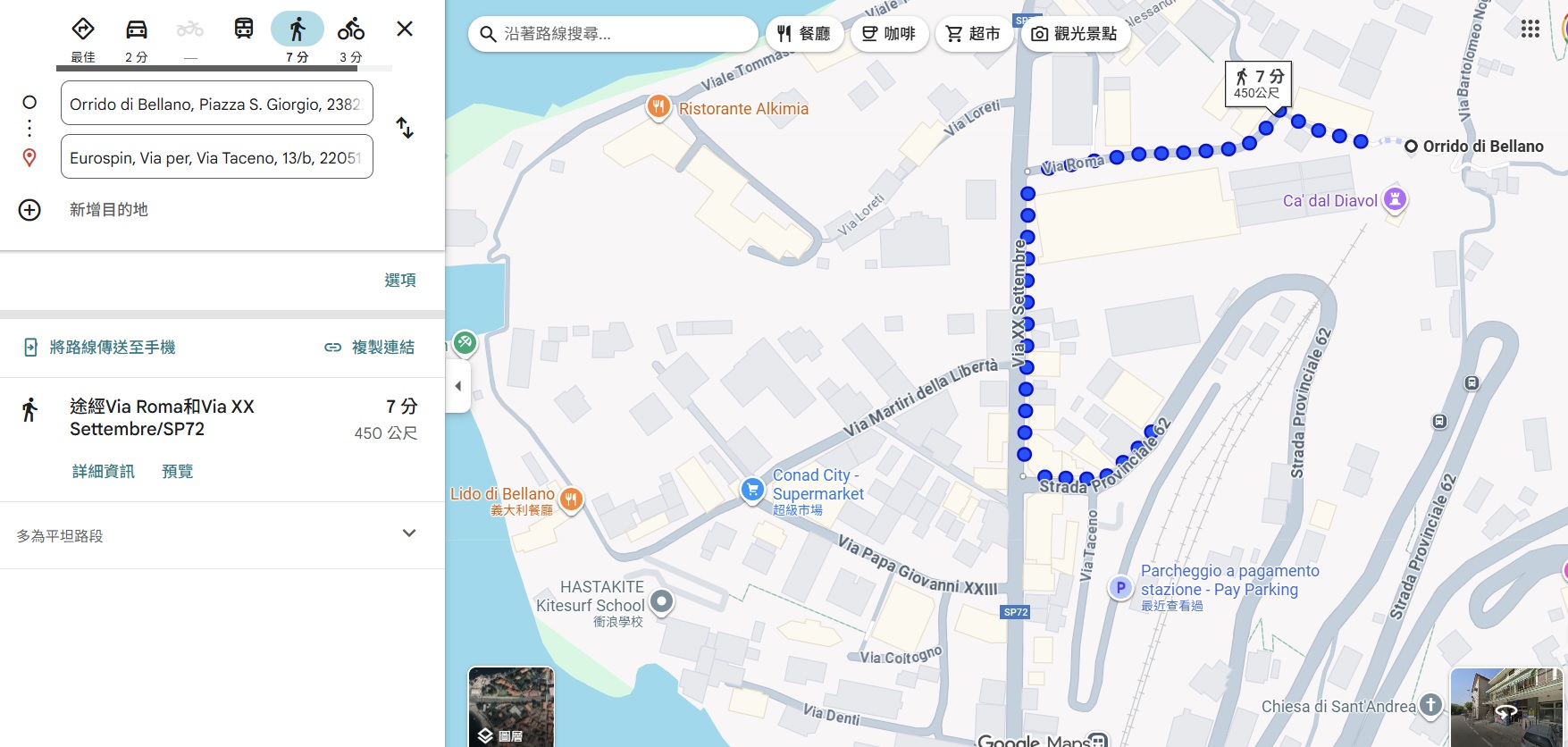Show 超市 supermarkets along route

[973, 34]
